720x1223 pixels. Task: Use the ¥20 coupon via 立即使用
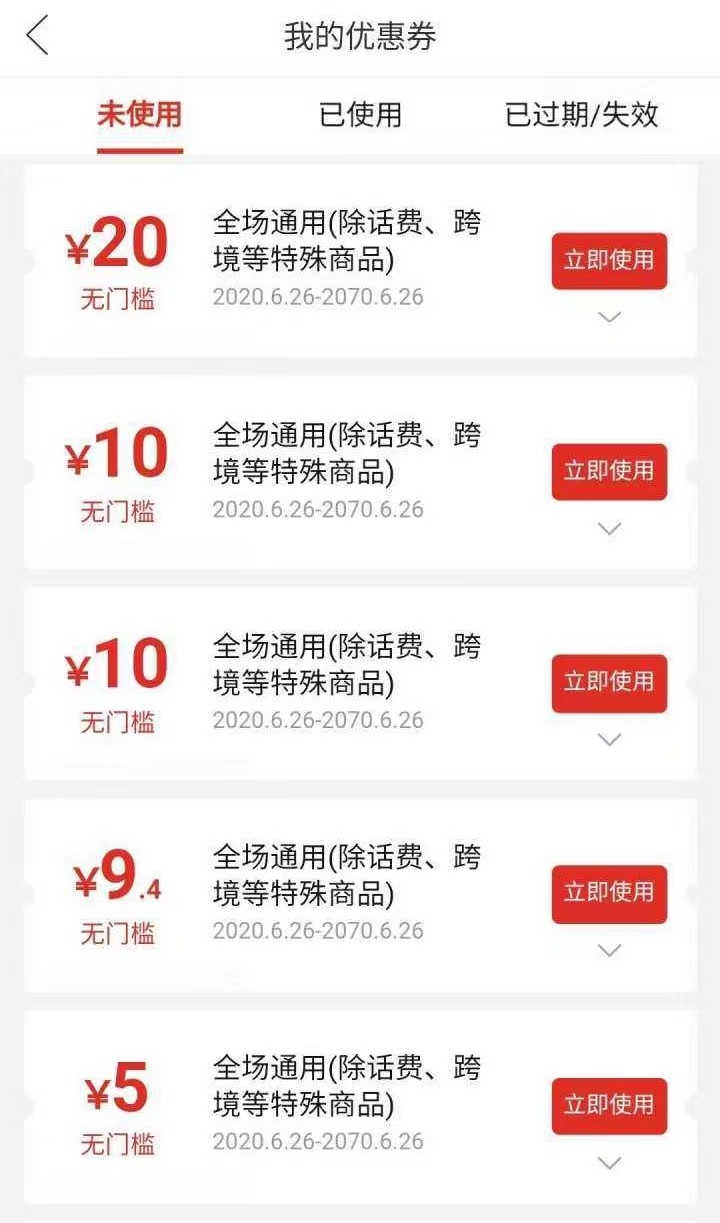click(609, 260)
